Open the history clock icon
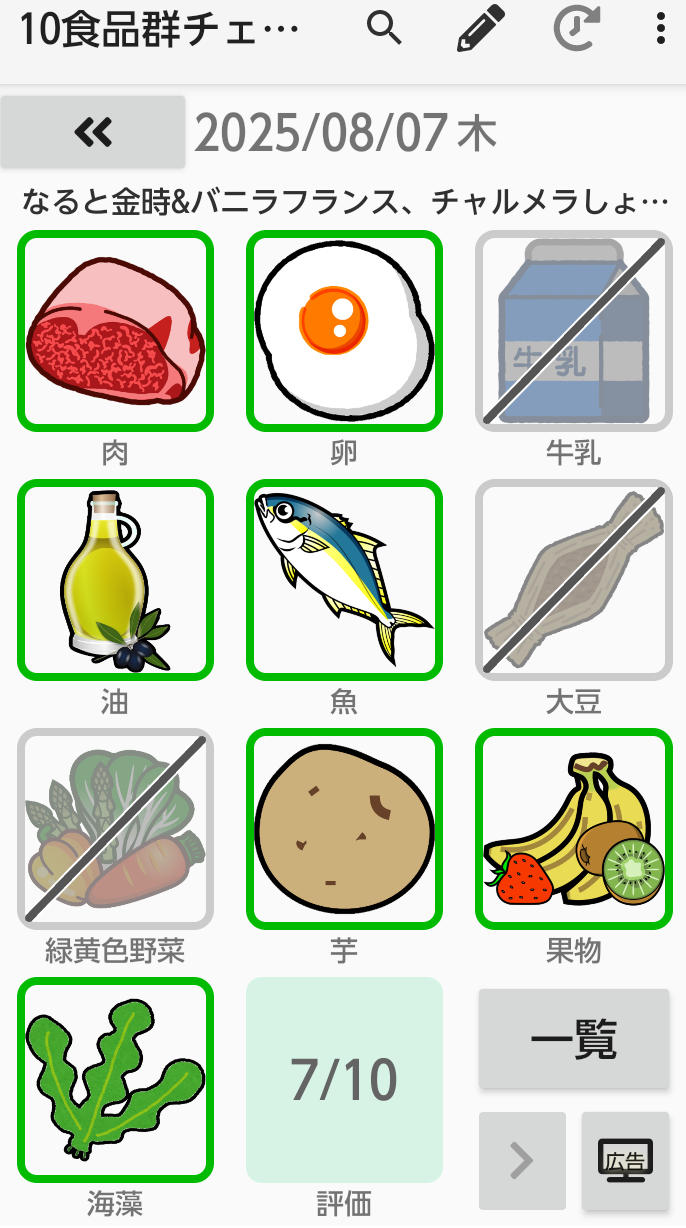Screen dimensions: 686x1228 577,30
